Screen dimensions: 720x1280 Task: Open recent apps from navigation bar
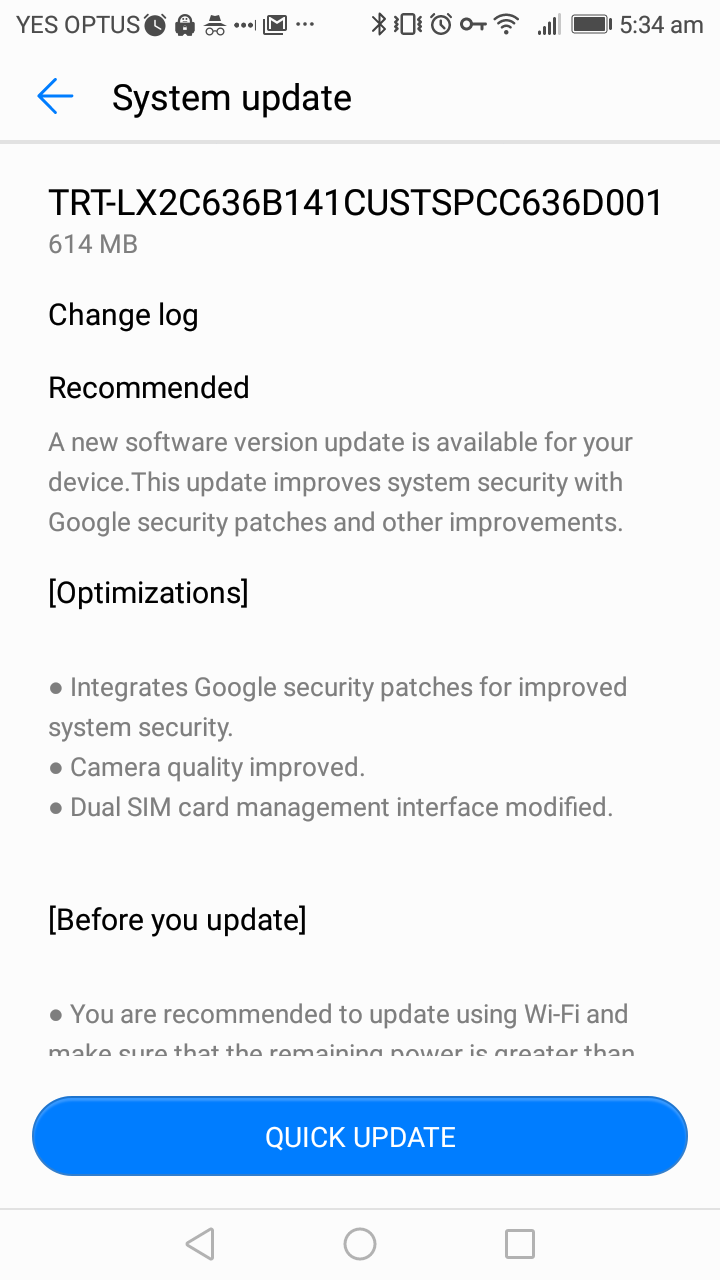pos(520,1243)
